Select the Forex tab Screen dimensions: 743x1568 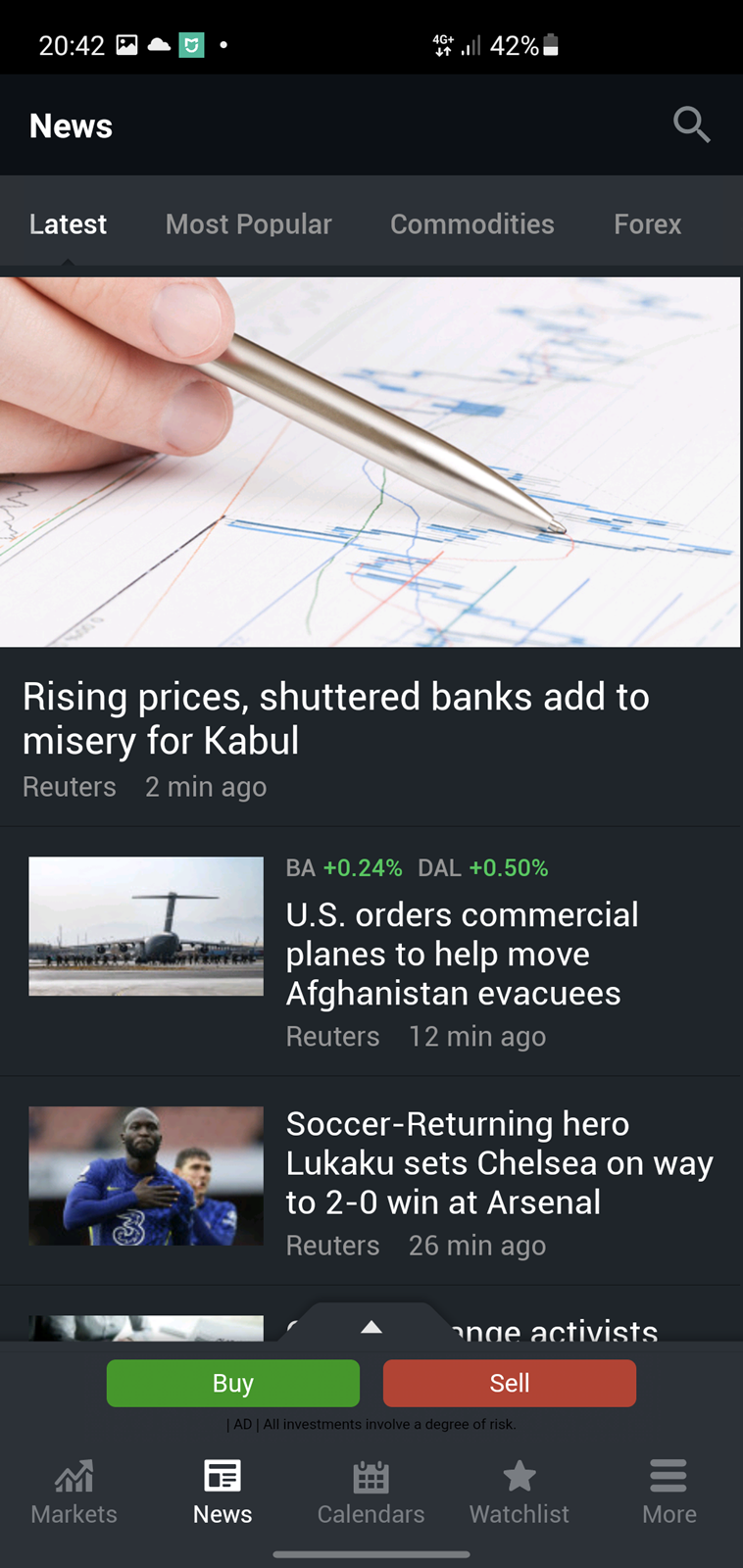[x=647, y=224]
